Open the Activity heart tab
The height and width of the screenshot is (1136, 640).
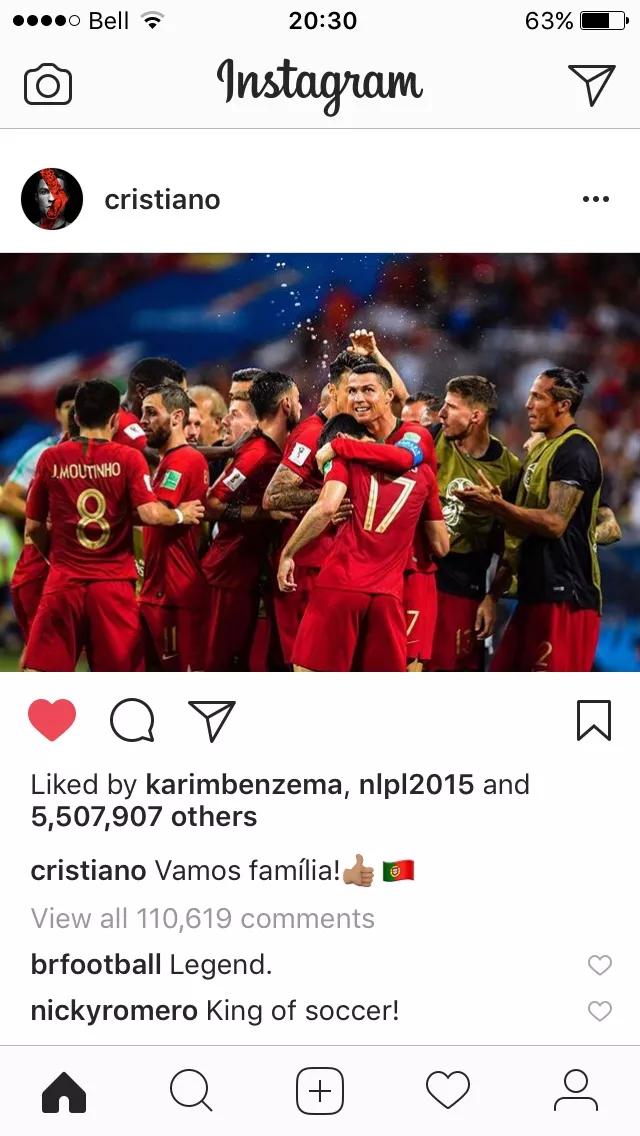click(x=448, y=1090)
